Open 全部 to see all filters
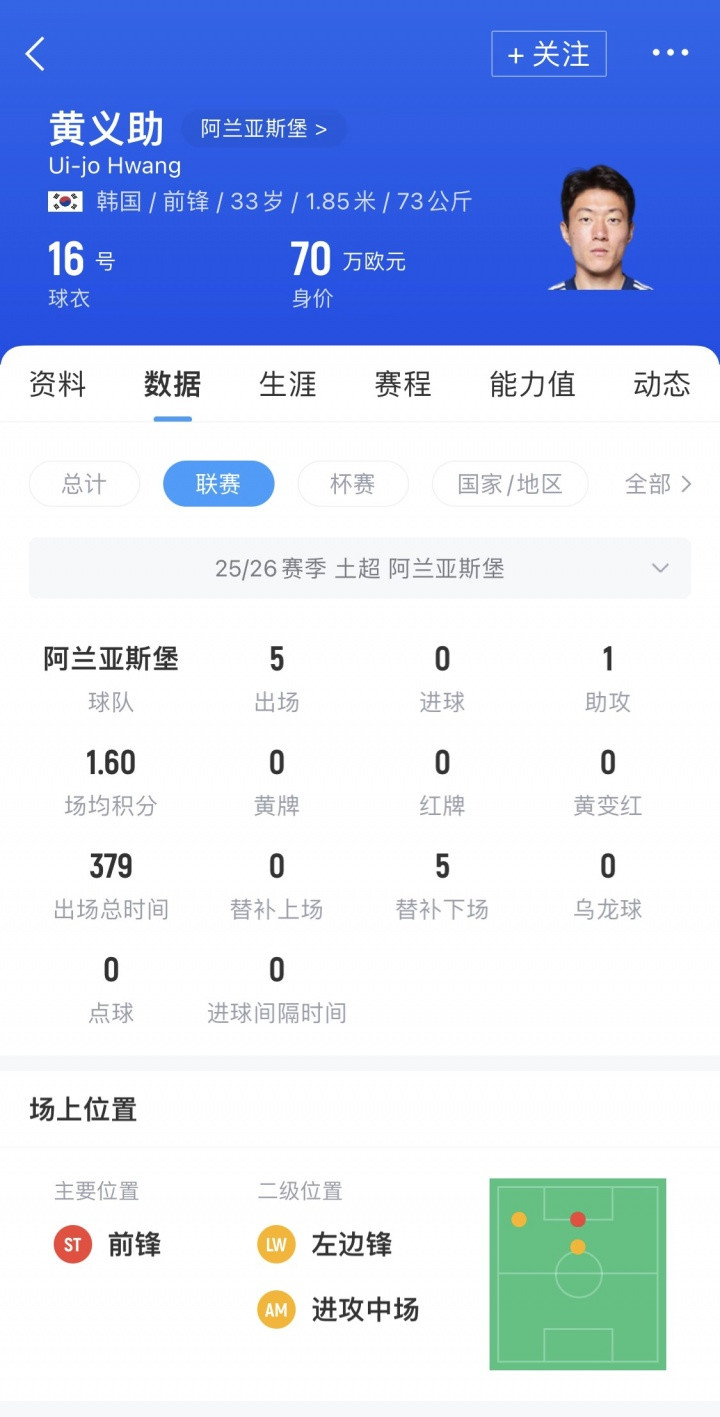This screenshot has width=720, height=1417. tap(657, 484)
